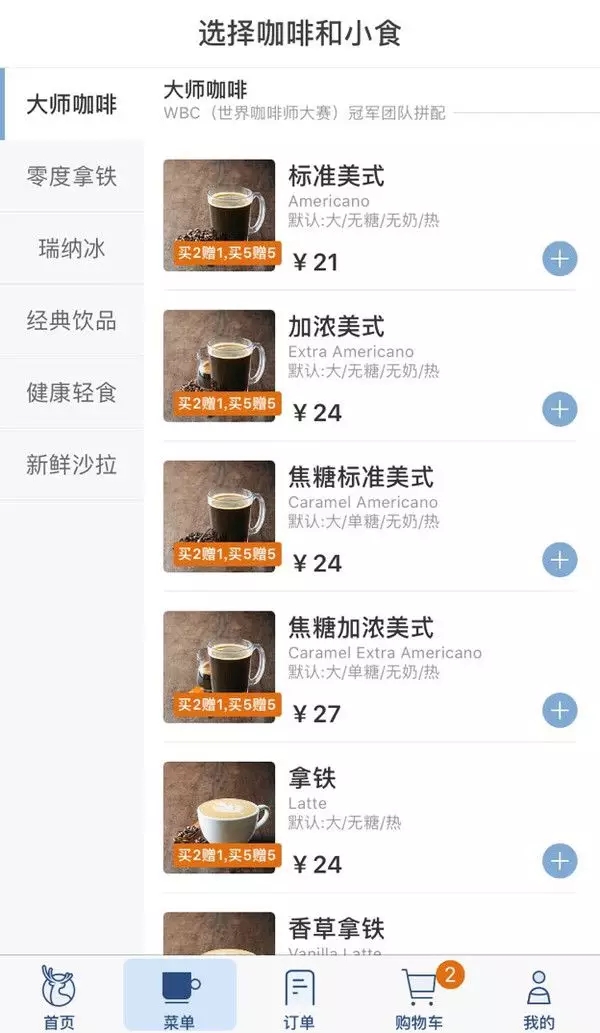The width and height of the screenshot is (600, 1033).
Task: Select the 零度拿铁 category
Action: point(72,177)
